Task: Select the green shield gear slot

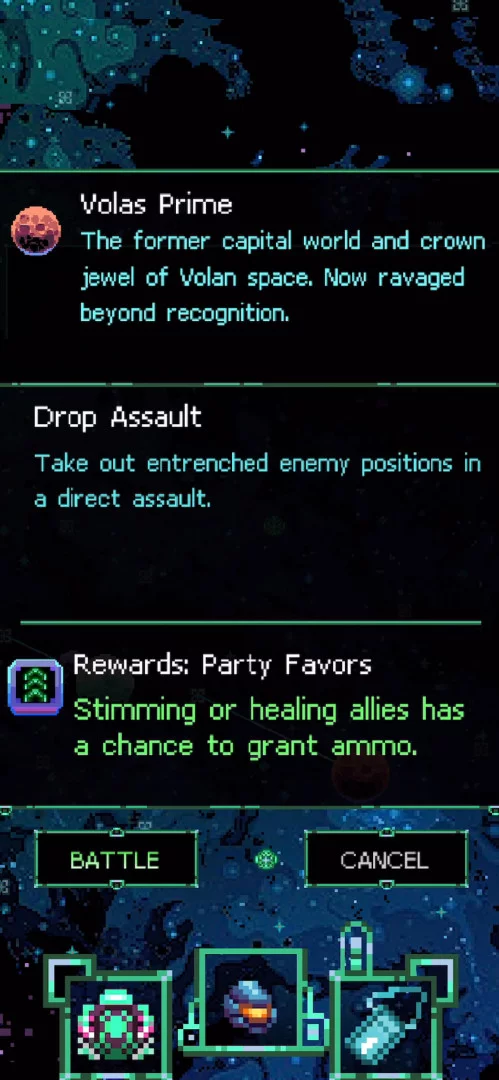Action: click(x=110, y=1026)
